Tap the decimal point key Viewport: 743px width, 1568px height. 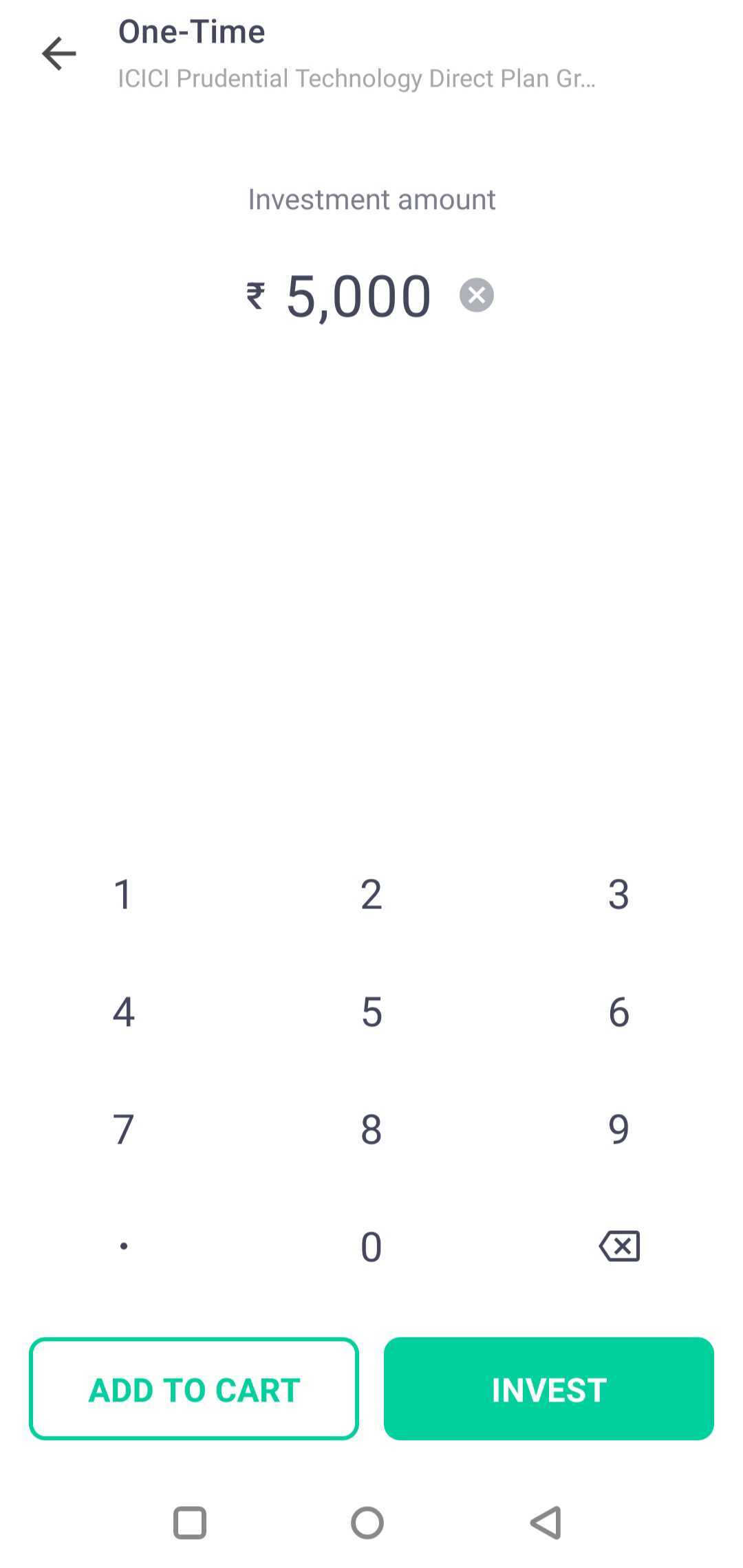pyautogui.click(x=124, y=1246)
